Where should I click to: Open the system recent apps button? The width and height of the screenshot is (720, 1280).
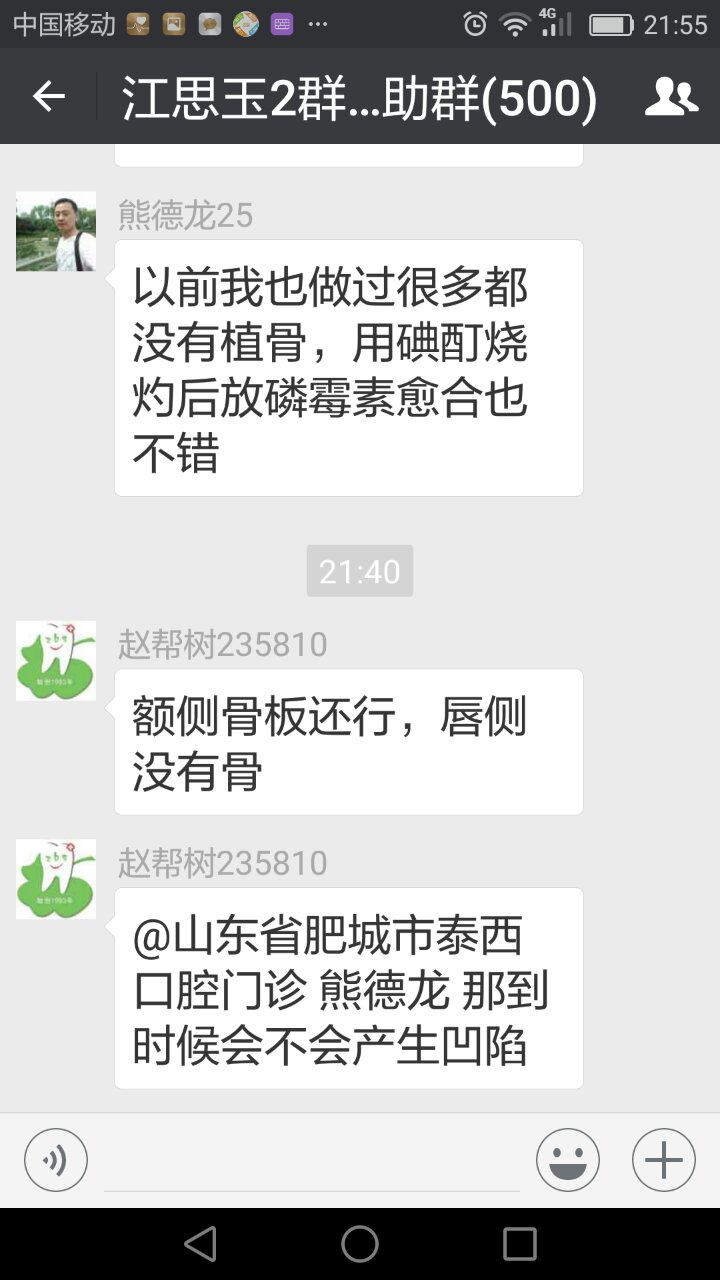(x=519, y=1244)
